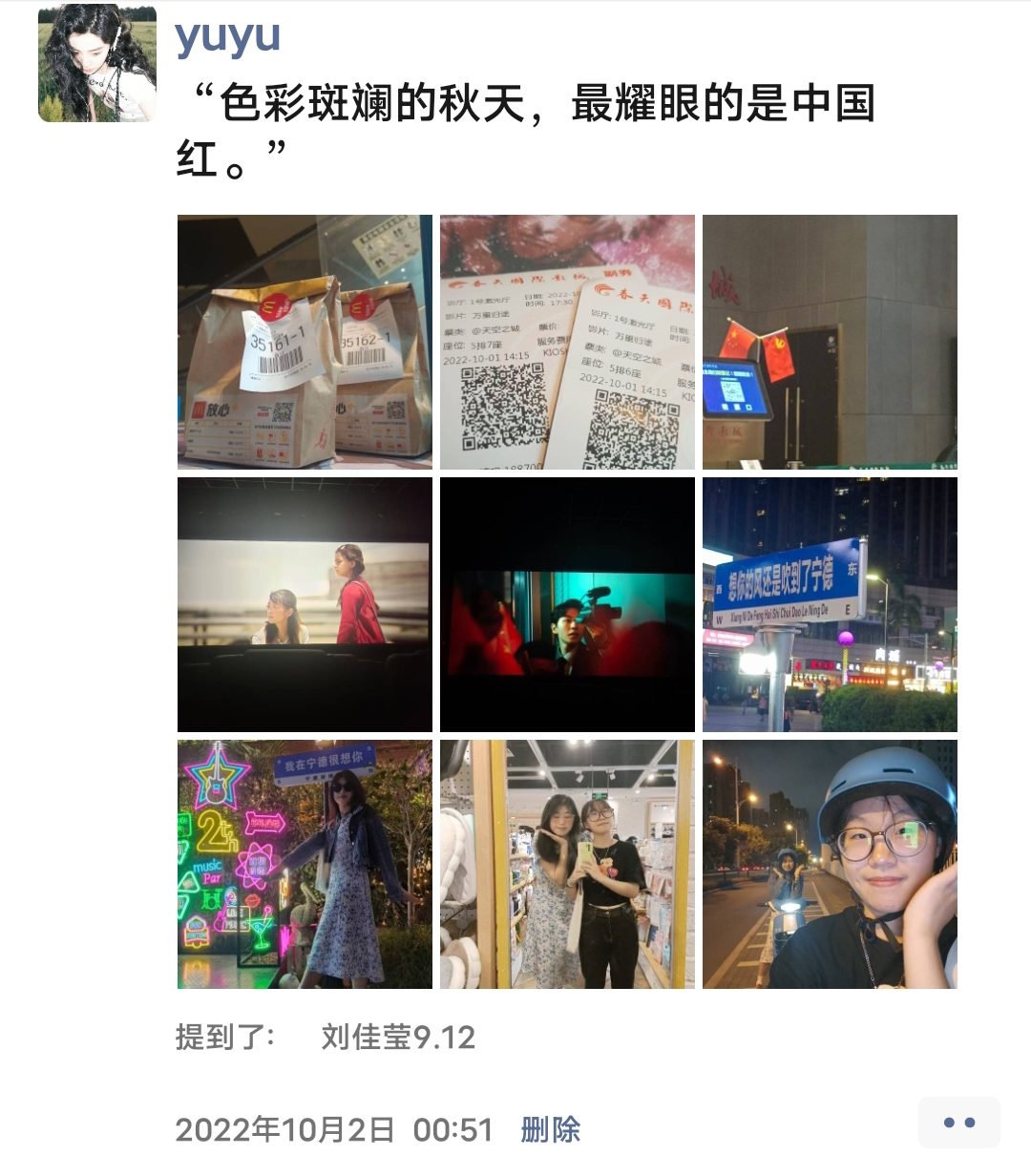Open the neon lights photo
Image resolution: width=1031 pixels, height=1176 pixels.
click(305, 864)
